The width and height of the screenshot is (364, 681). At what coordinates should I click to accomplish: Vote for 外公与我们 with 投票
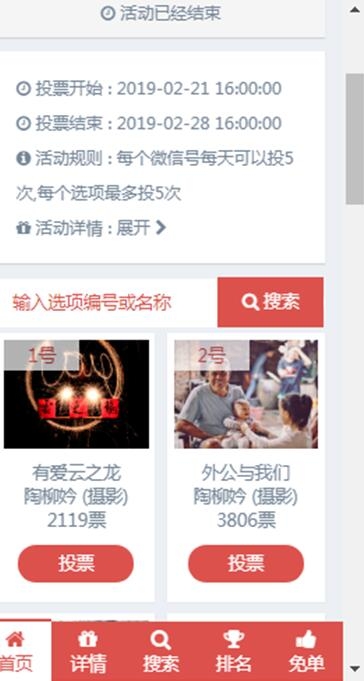coord(246,563)
